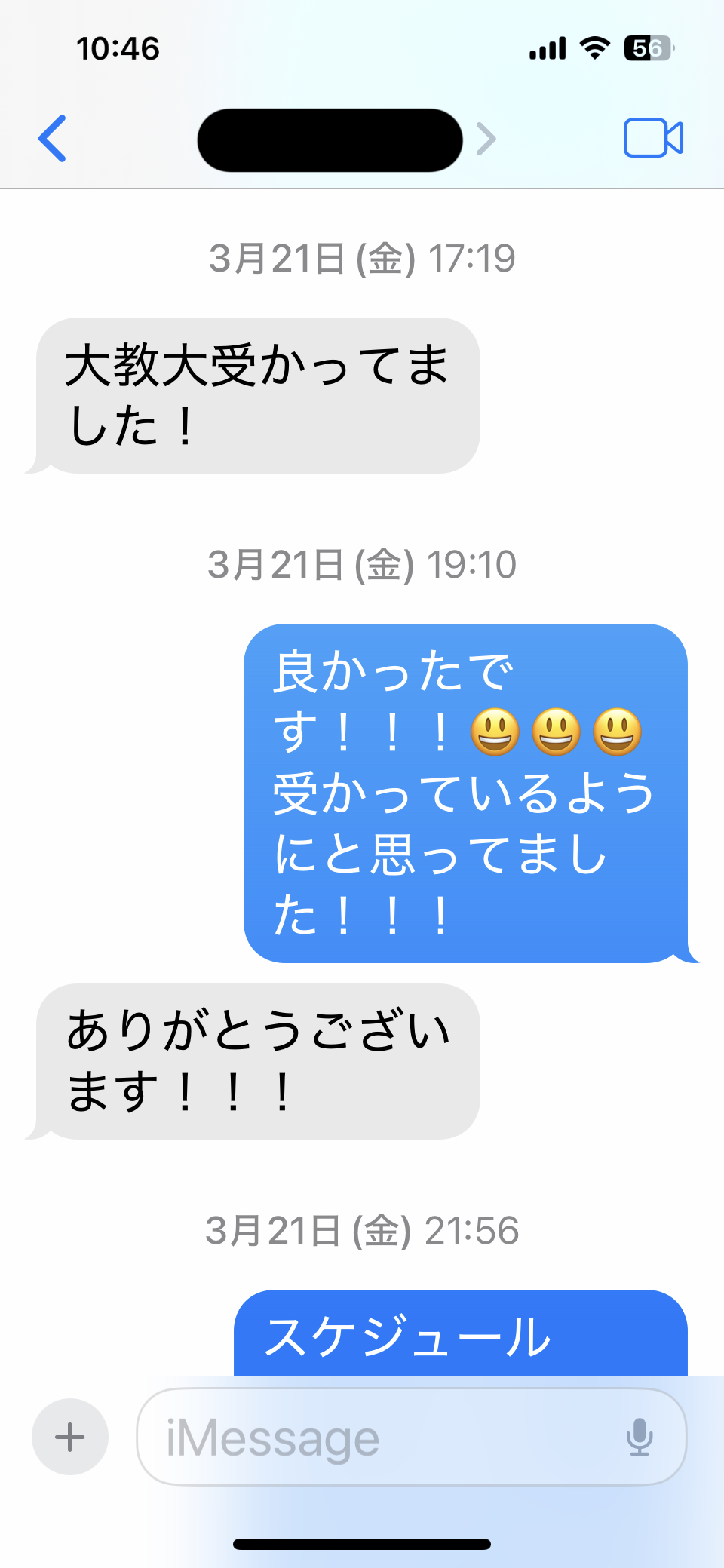Open the plus attachments menu
This screenshot has width=724, height=1568.
pyautogui.click(x=70, y=1436)
